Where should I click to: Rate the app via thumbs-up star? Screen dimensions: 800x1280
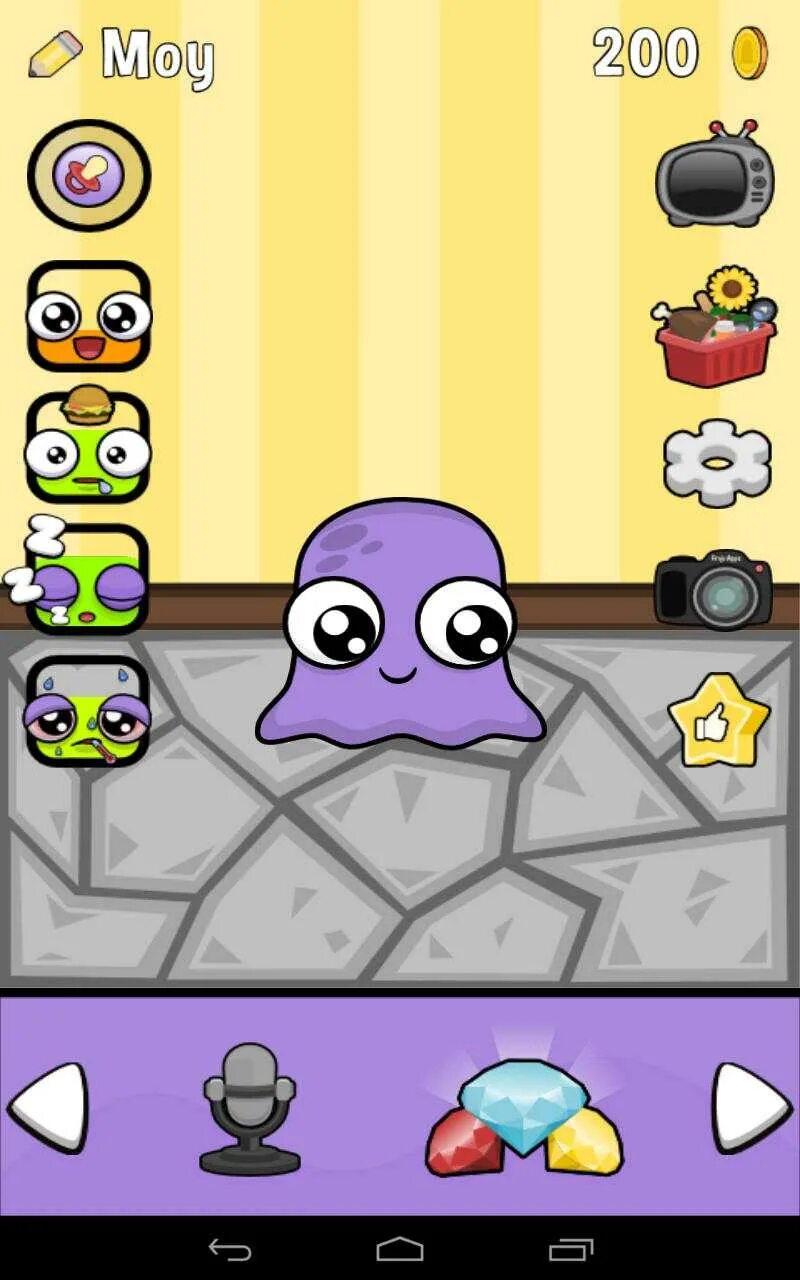click(x=718, y=721)
